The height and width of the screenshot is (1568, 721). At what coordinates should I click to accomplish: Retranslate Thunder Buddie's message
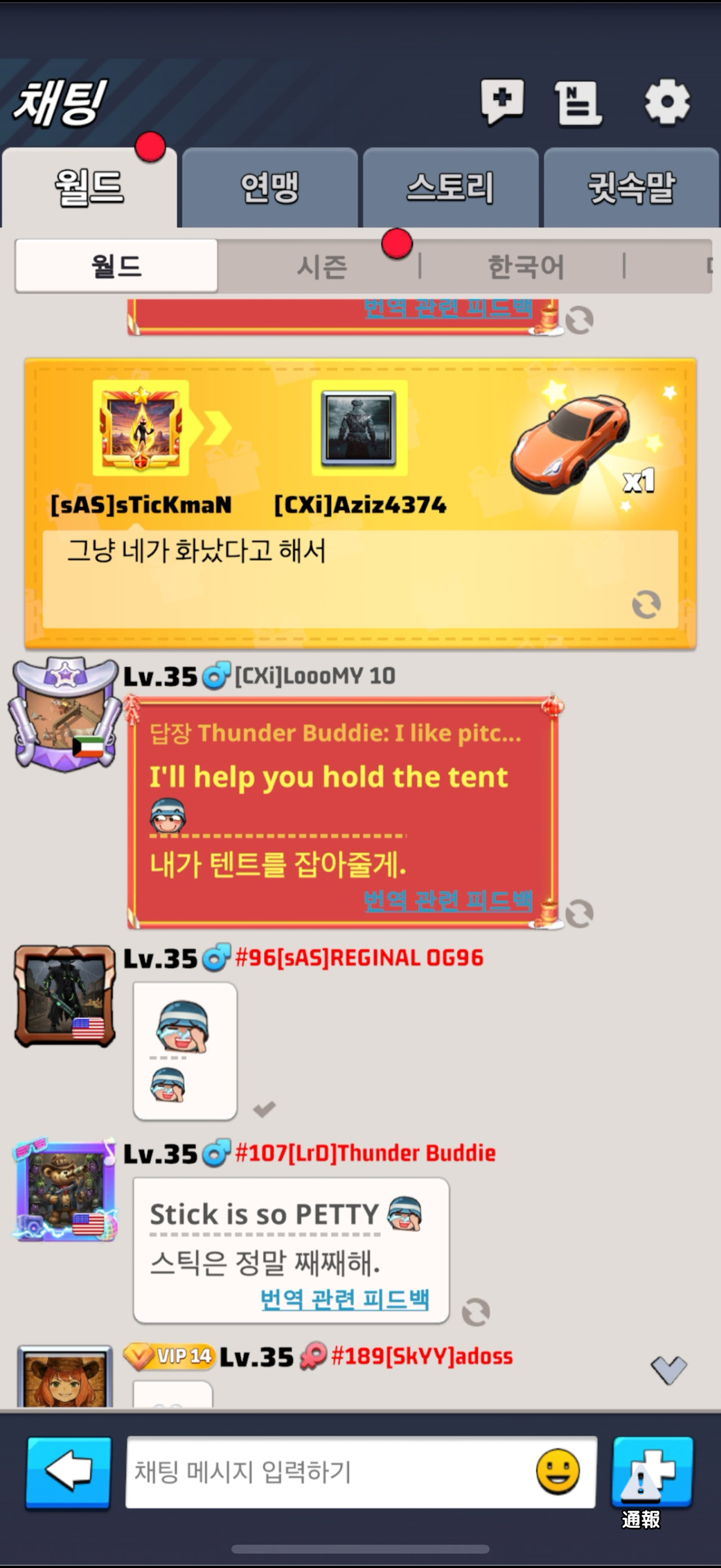pyautogui.click(x=476, y=1311)
